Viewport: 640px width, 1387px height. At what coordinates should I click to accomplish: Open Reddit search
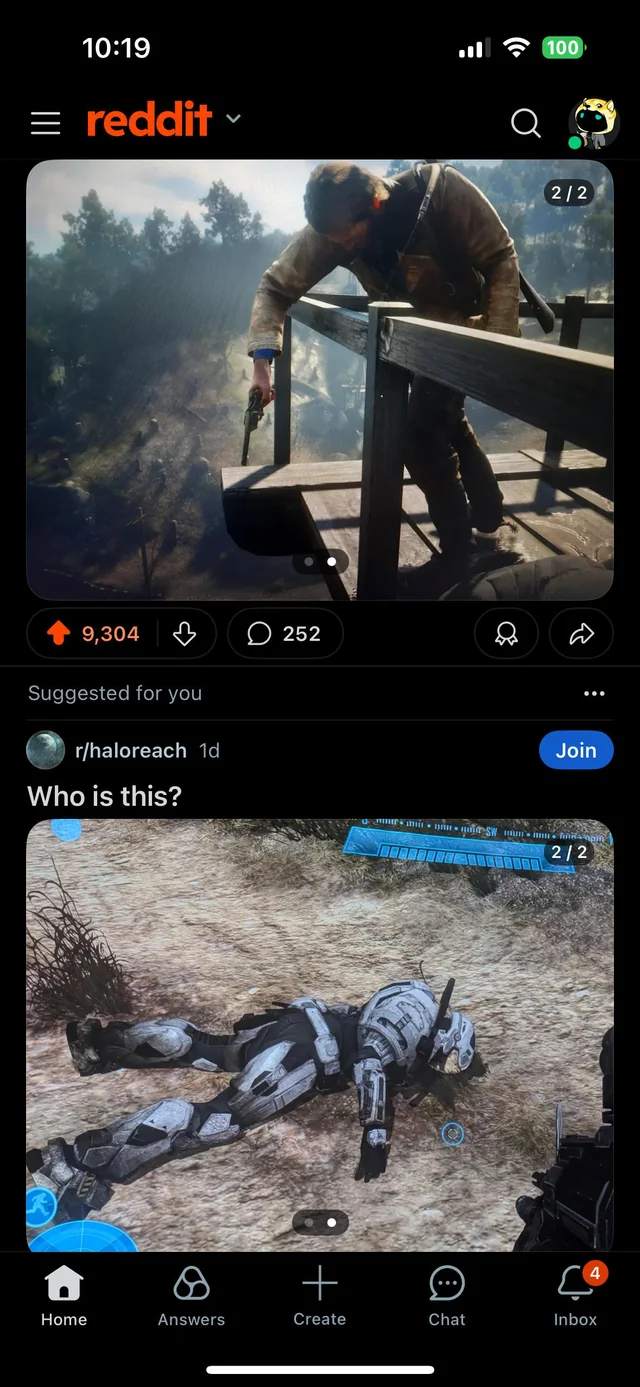(x=525, y=122)
